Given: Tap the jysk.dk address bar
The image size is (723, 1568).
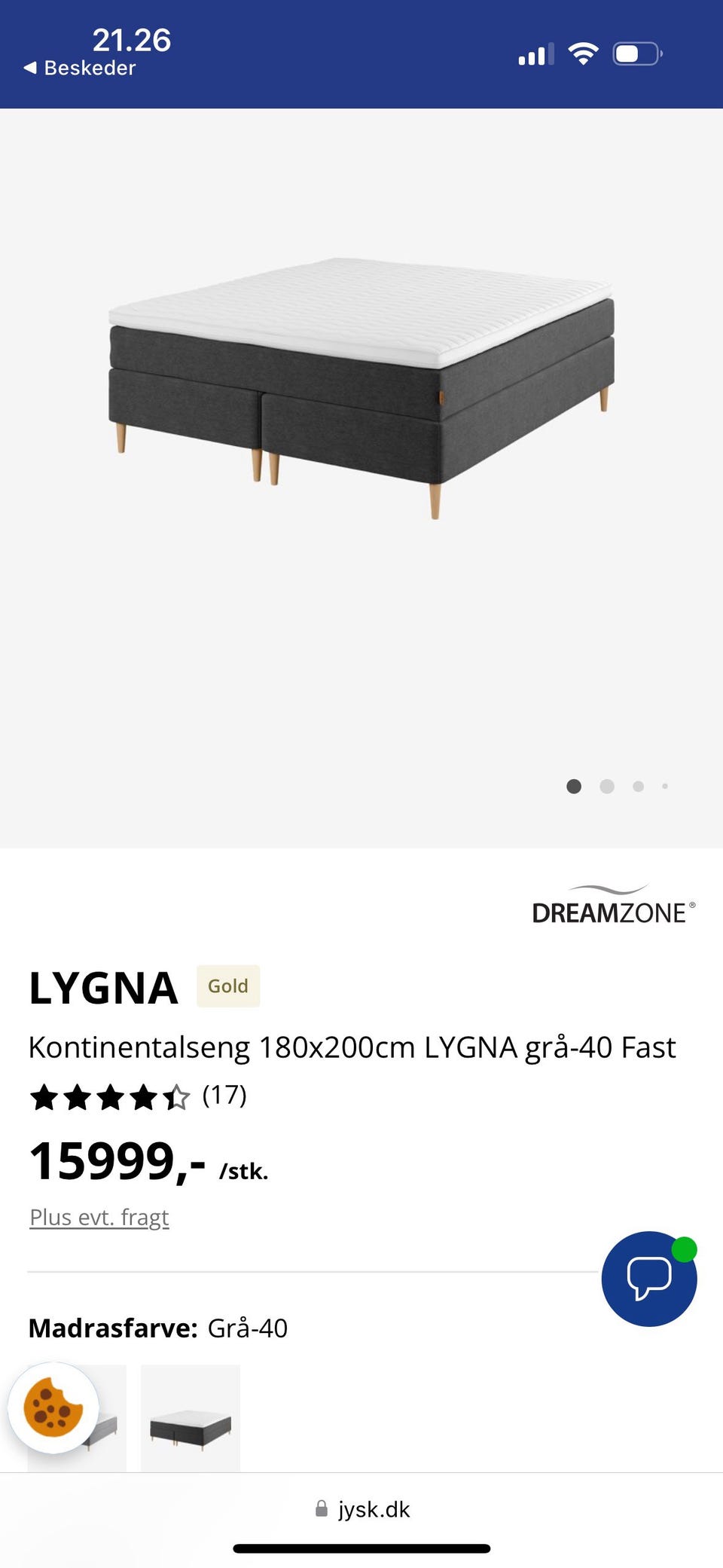Looking at the screenshot, I should [x=363, y=1509].
